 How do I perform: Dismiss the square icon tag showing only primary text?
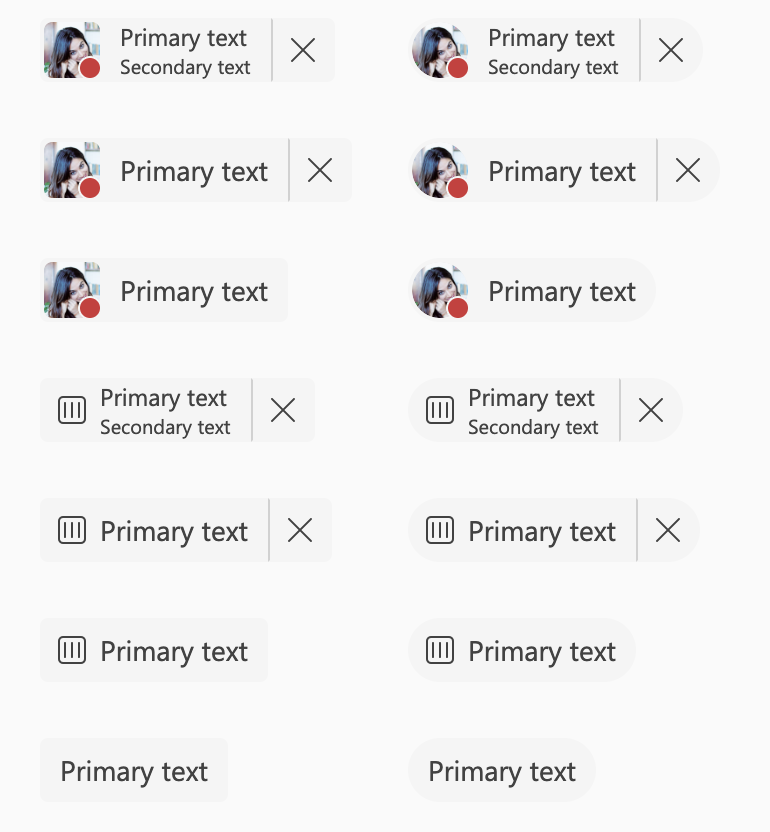(x=300, y=530)
